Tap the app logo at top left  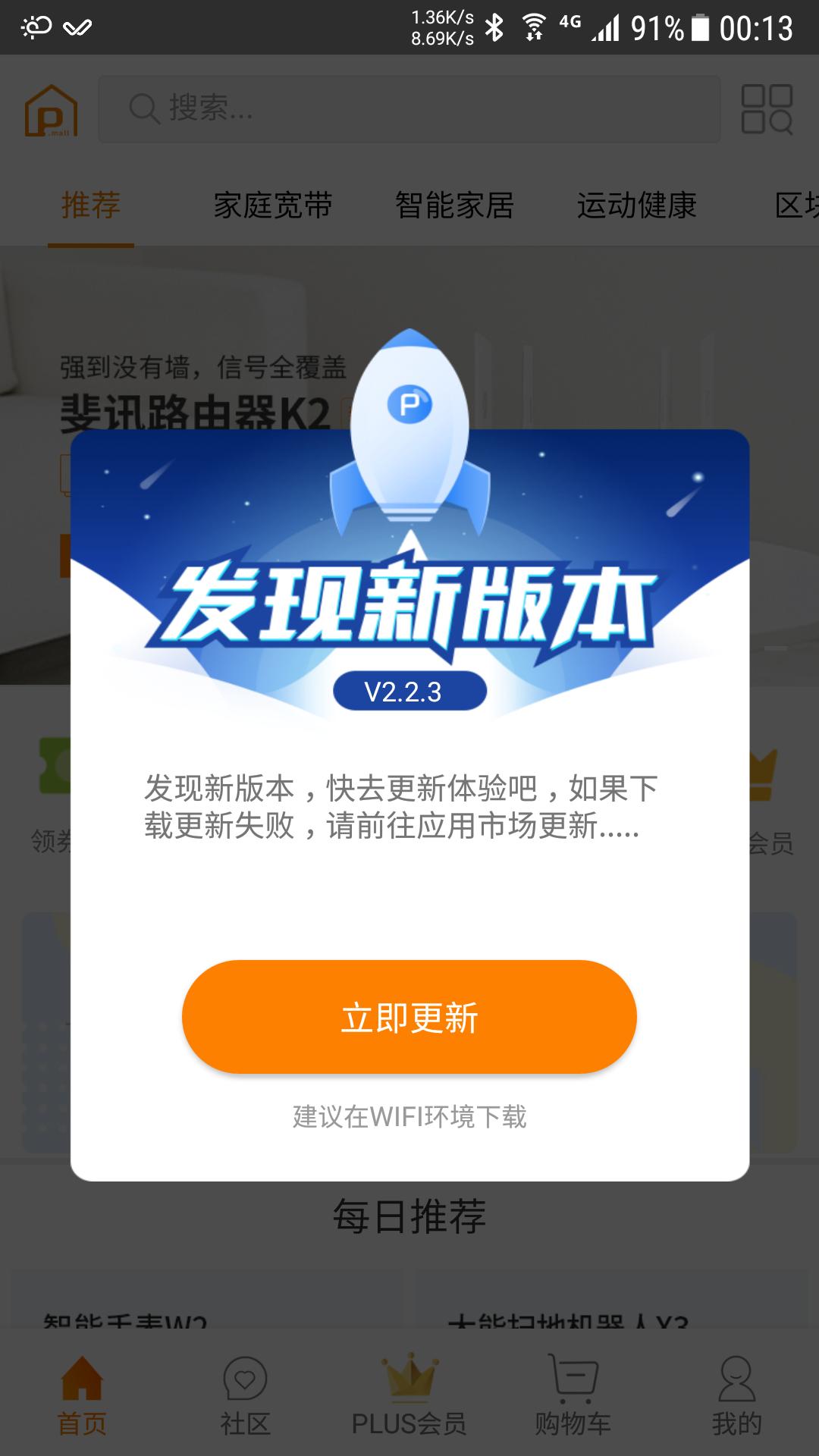click(x=52, y=110)
